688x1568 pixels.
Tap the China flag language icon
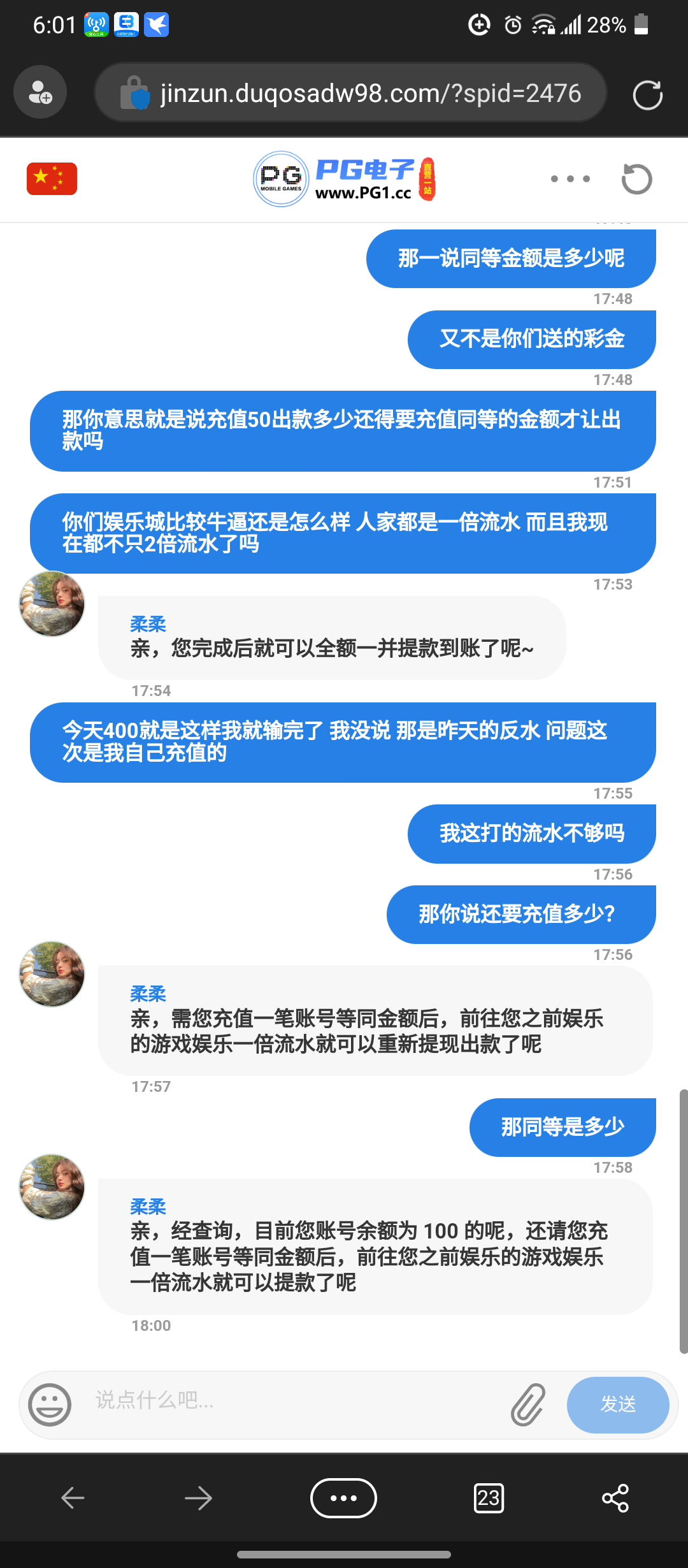[x=52, y=178]
